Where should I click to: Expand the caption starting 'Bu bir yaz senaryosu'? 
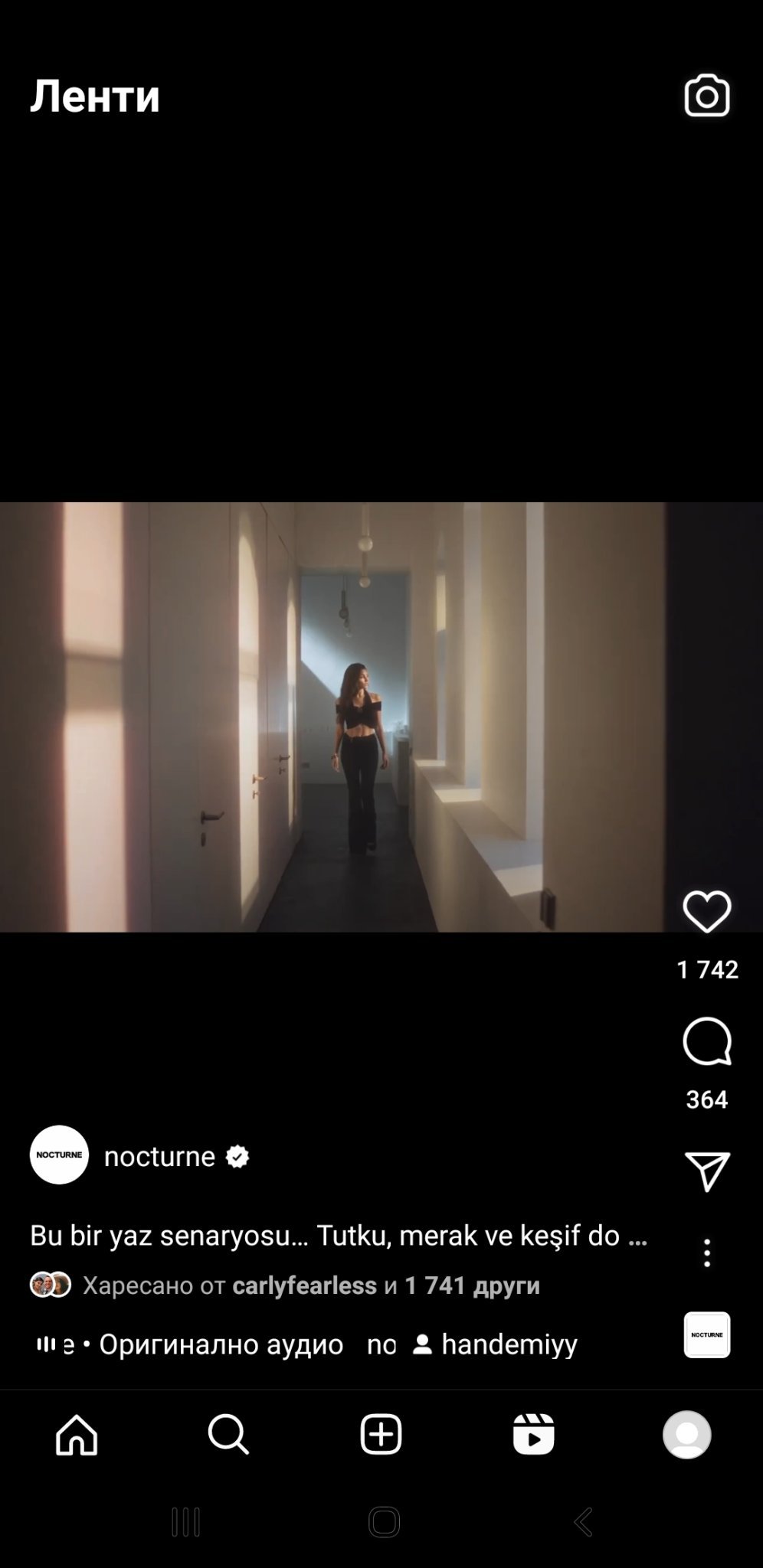point(339,1235)
